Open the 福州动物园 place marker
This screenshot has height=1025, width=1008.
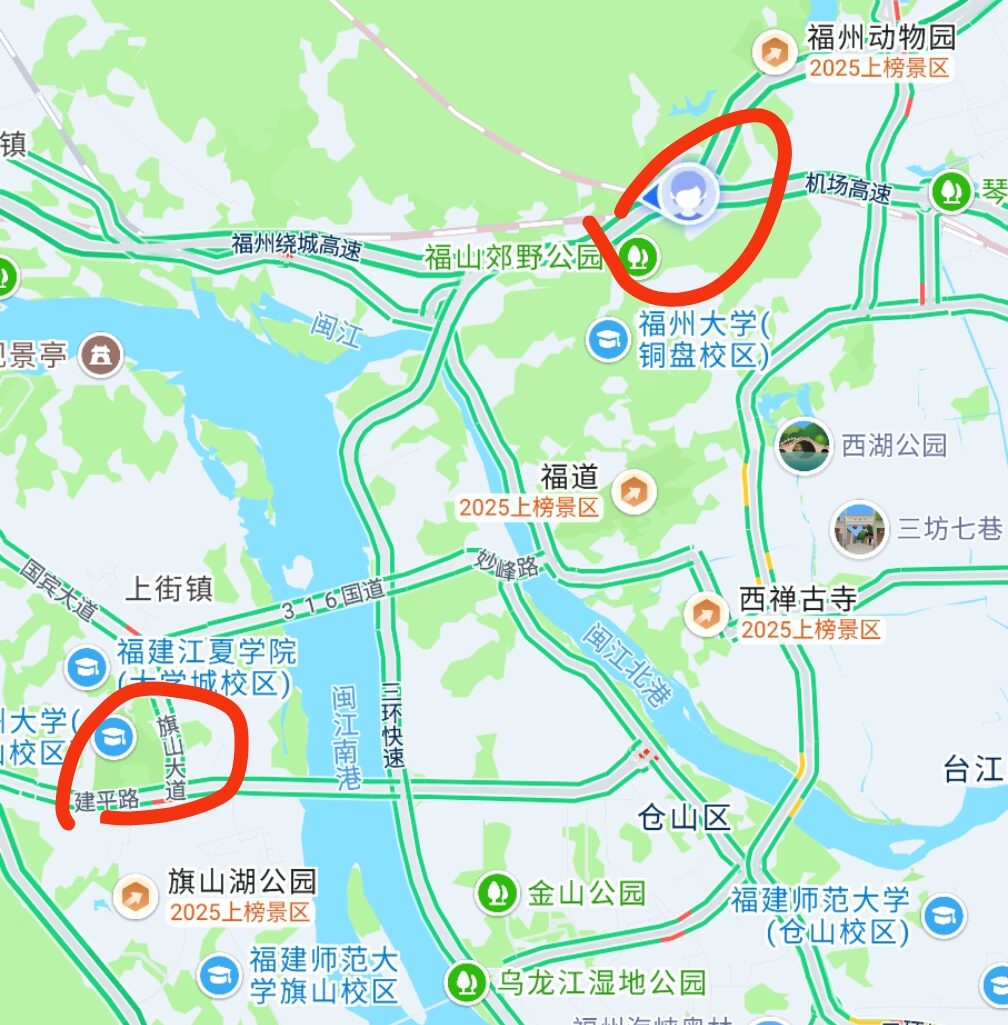[x=772, y=52]
